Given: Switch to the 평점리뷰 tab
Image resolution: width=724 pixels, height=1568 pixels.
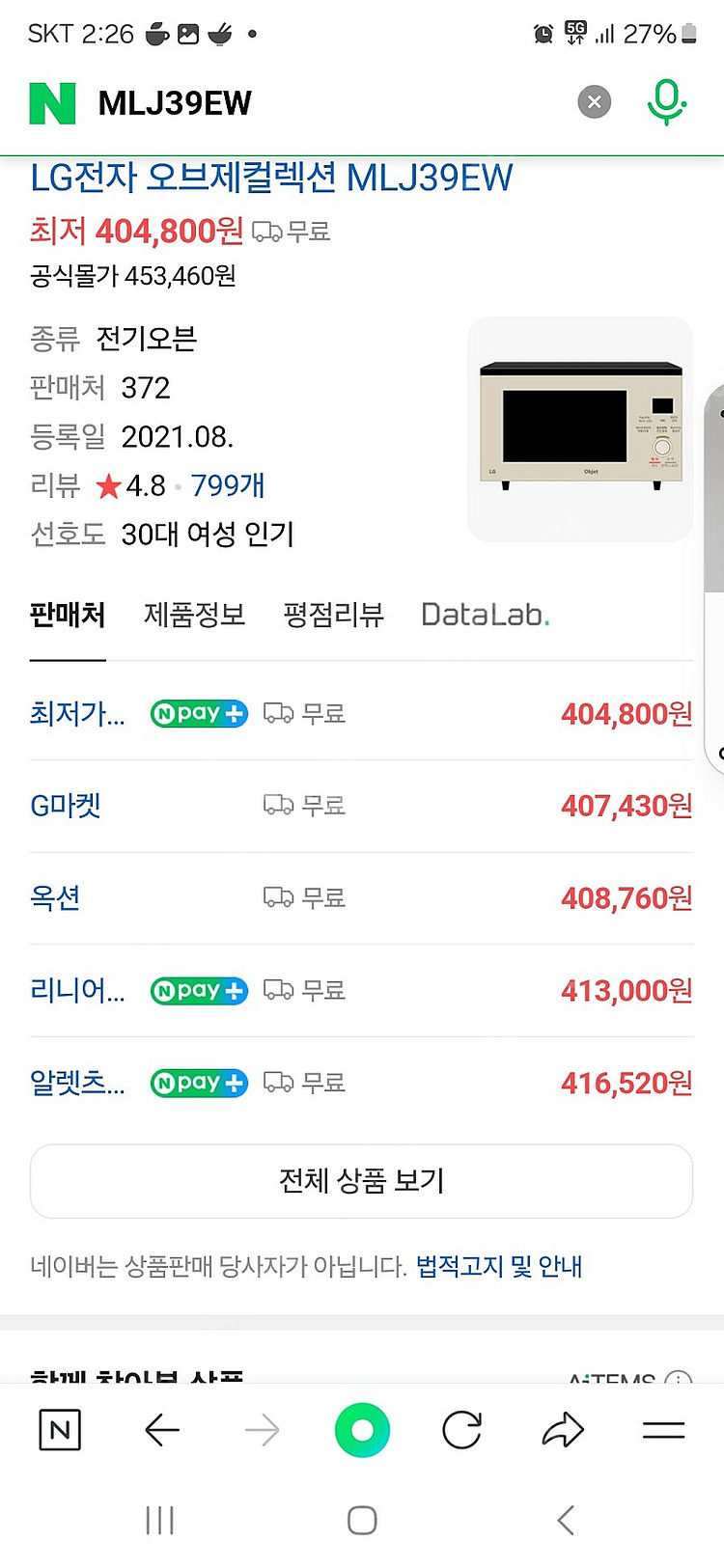Looking at the screenshot, I should point(333,615).
